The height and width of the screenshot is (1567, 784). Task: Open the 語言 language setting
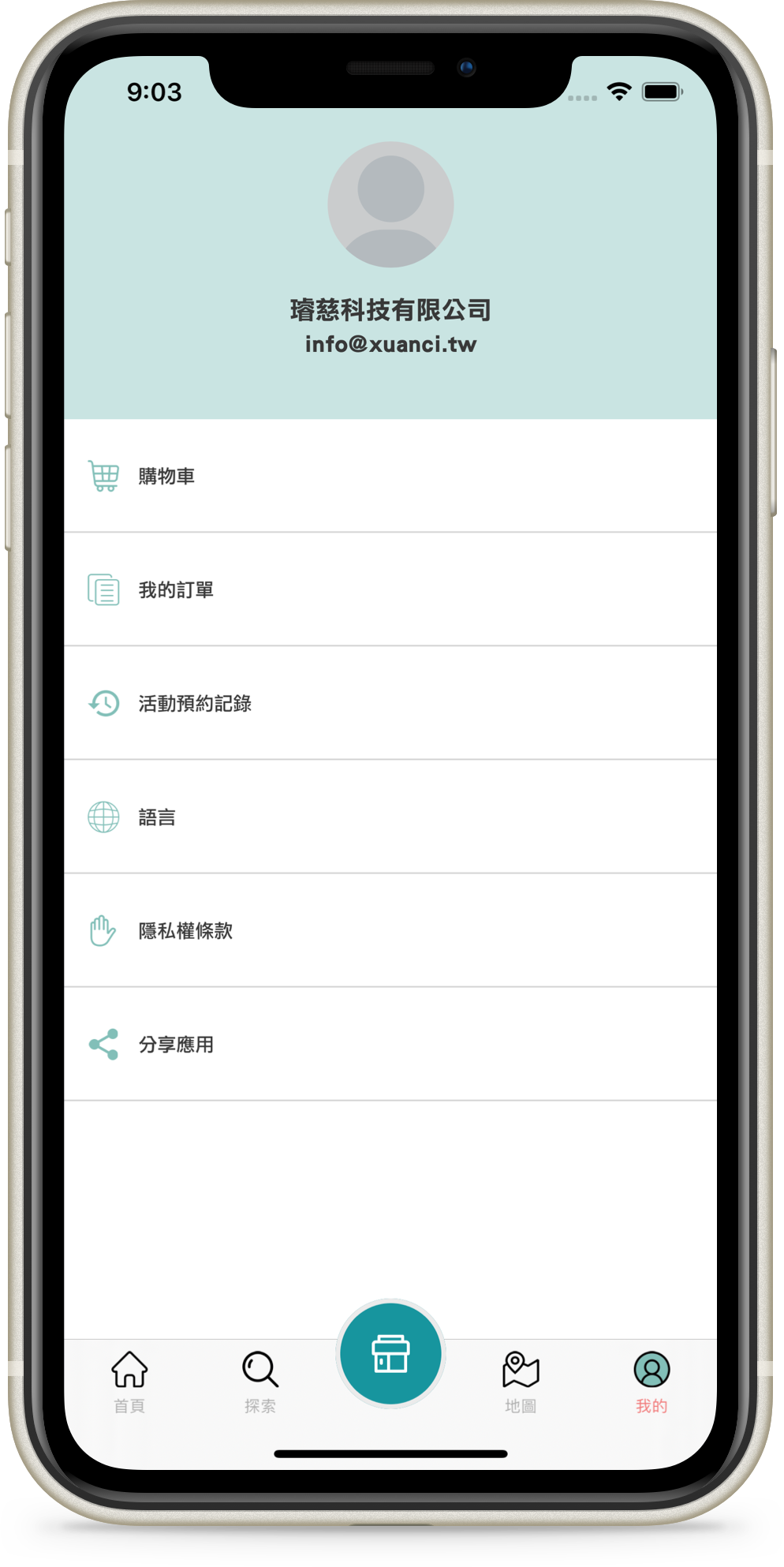390,817
